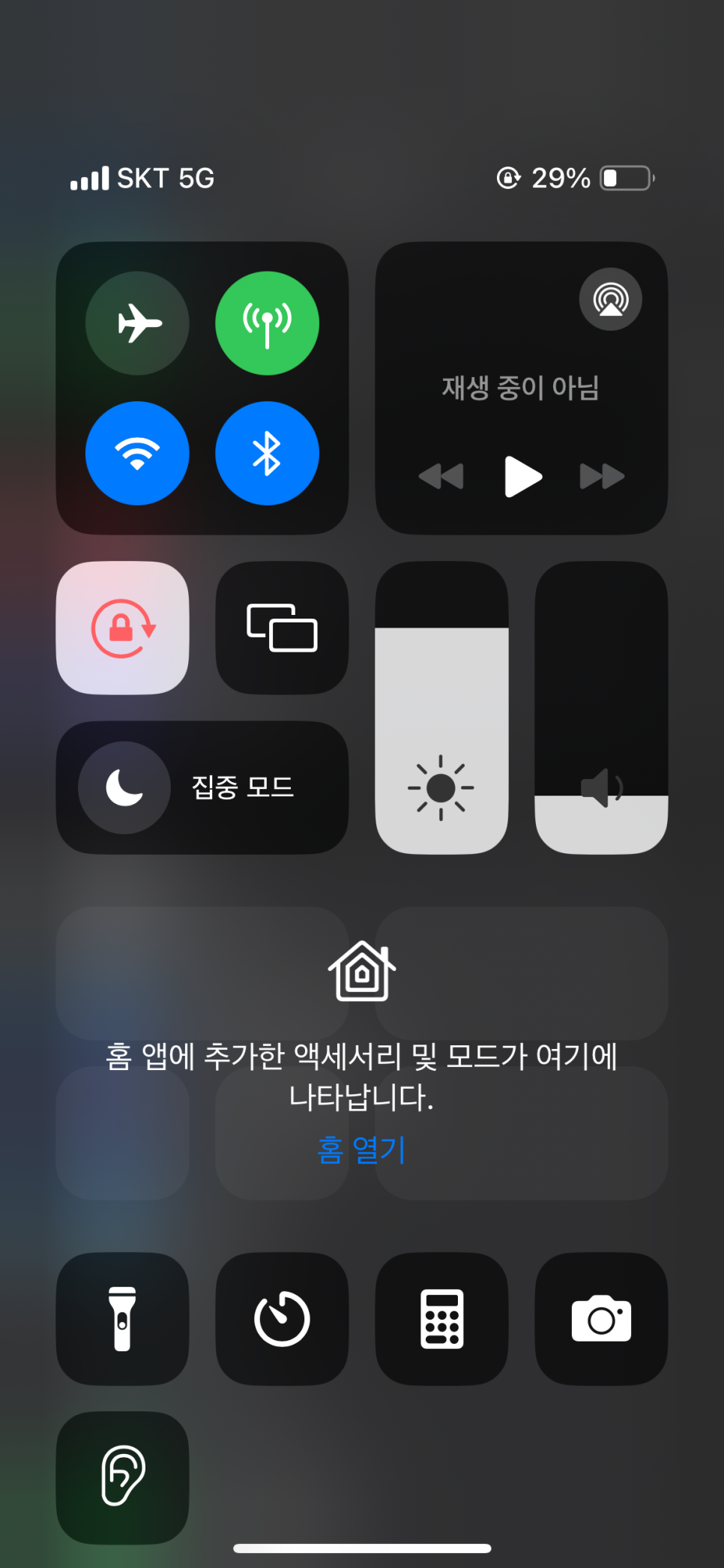Open the hearing control
This screenshot has height=1568, width=724.
(x=123, y=1477)
